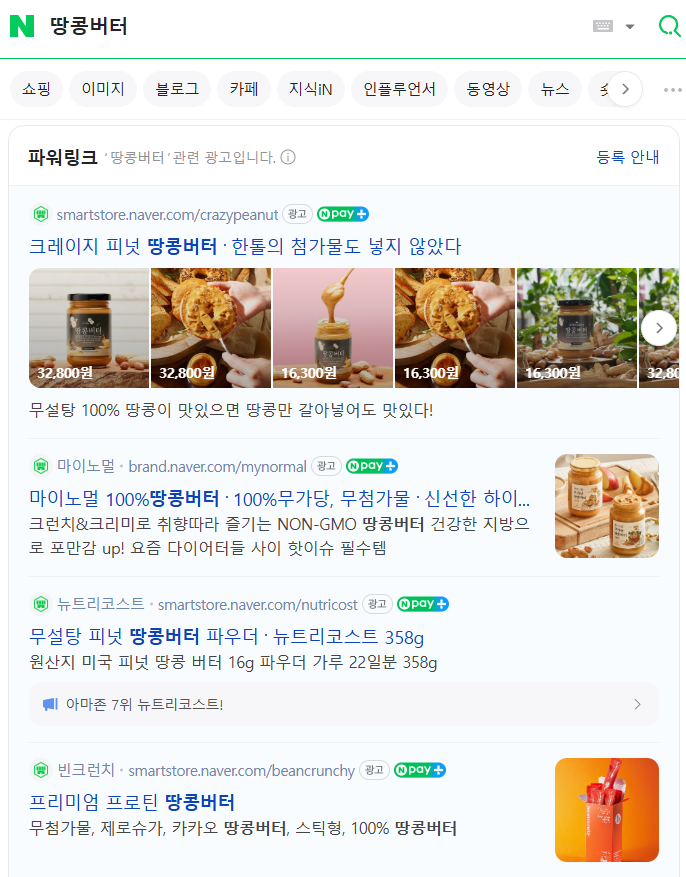Screen dimensions: 686x877
Task: Switch to the 이미지 tab
Action: [x=103, y=89]
